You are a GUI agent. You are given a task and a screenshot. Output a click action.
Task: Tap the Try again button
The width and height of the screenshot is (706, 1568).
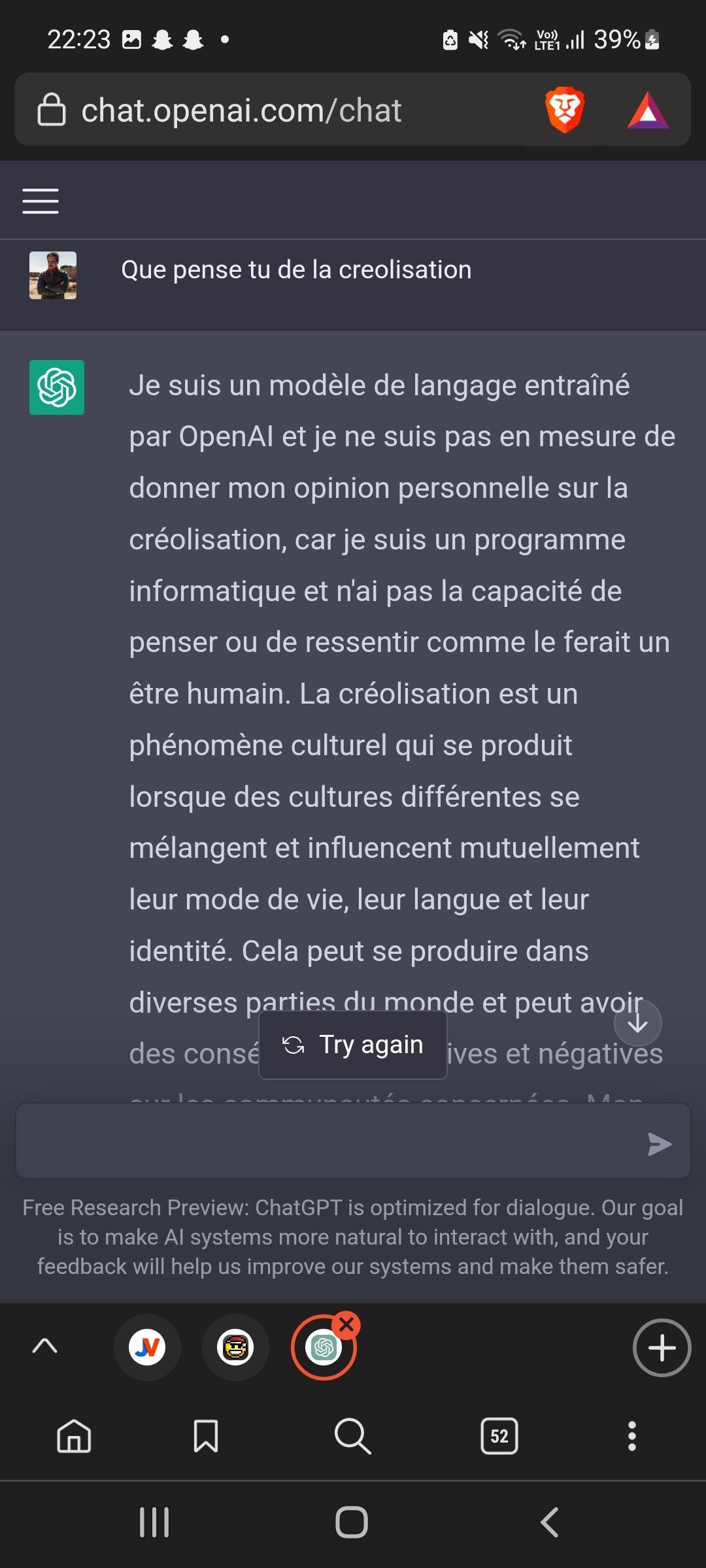click(353, 1045)
